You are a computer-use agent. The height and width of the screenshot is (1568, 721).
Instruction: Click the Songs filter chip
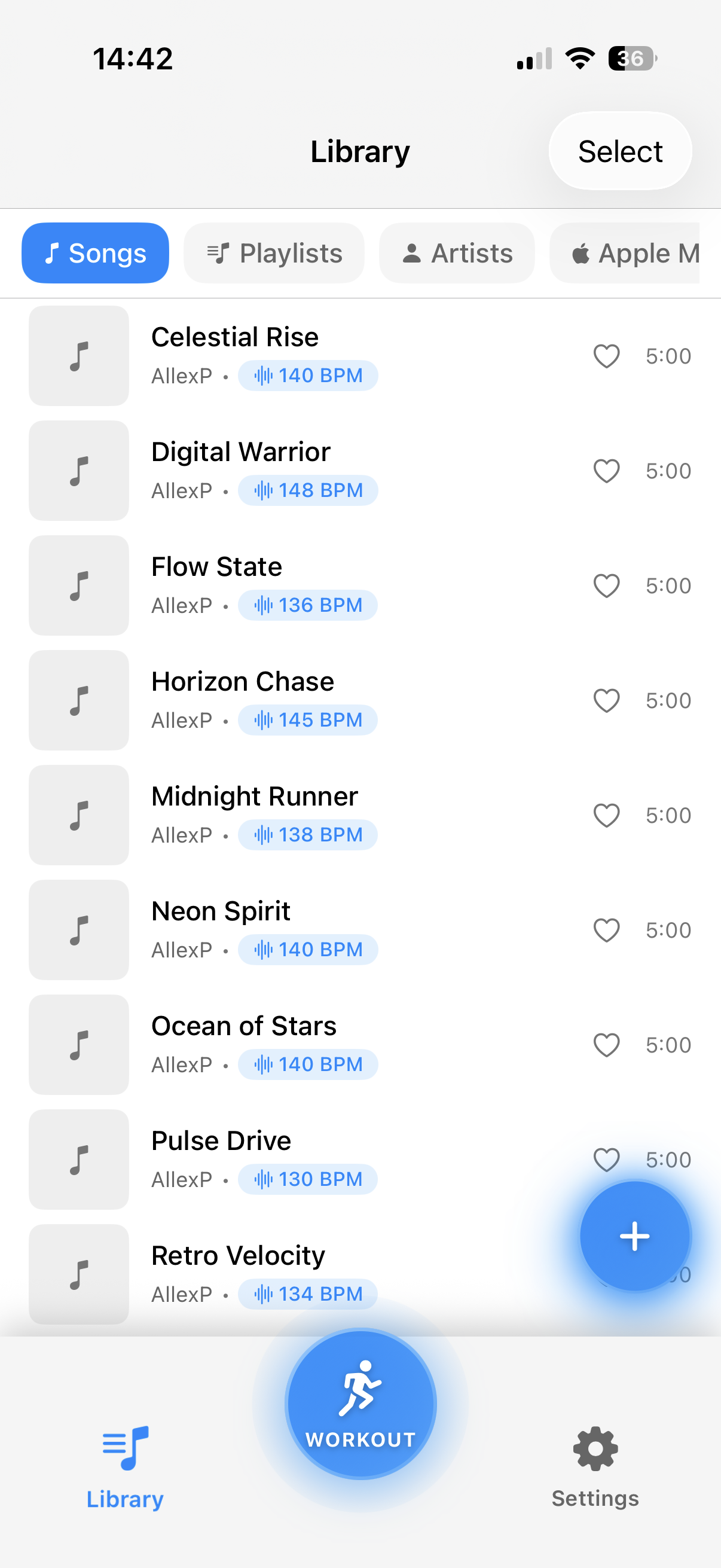click(x=95, y=252)
